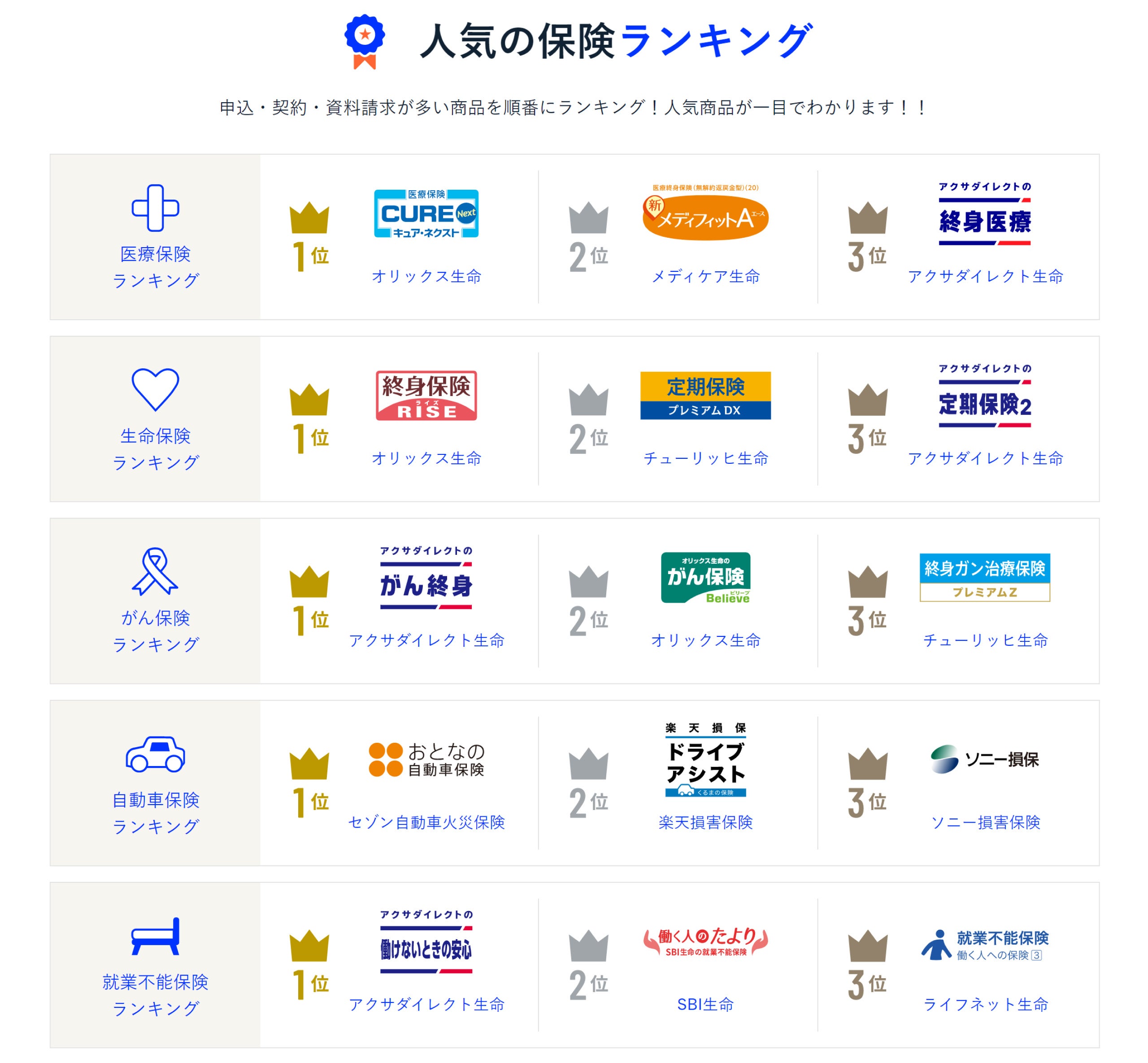Select CURE Next by オリックス生命
1148x1063 pixels.
click(426, 214)
